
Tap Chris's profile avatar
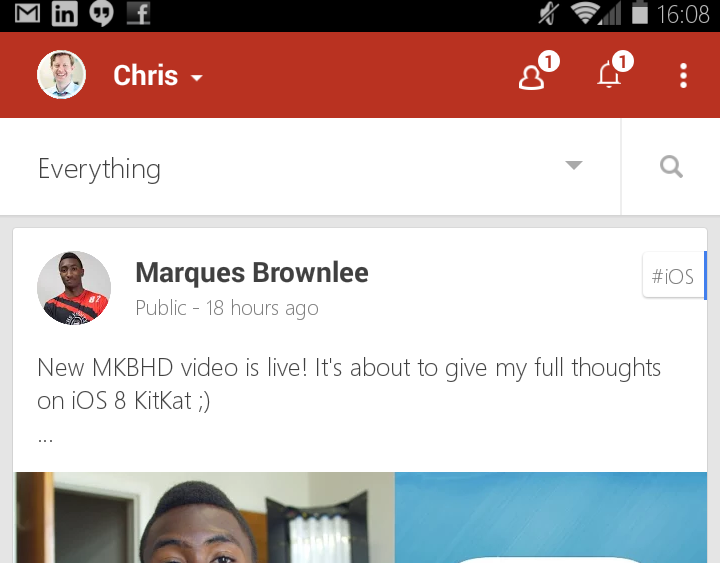coord(62,76)
